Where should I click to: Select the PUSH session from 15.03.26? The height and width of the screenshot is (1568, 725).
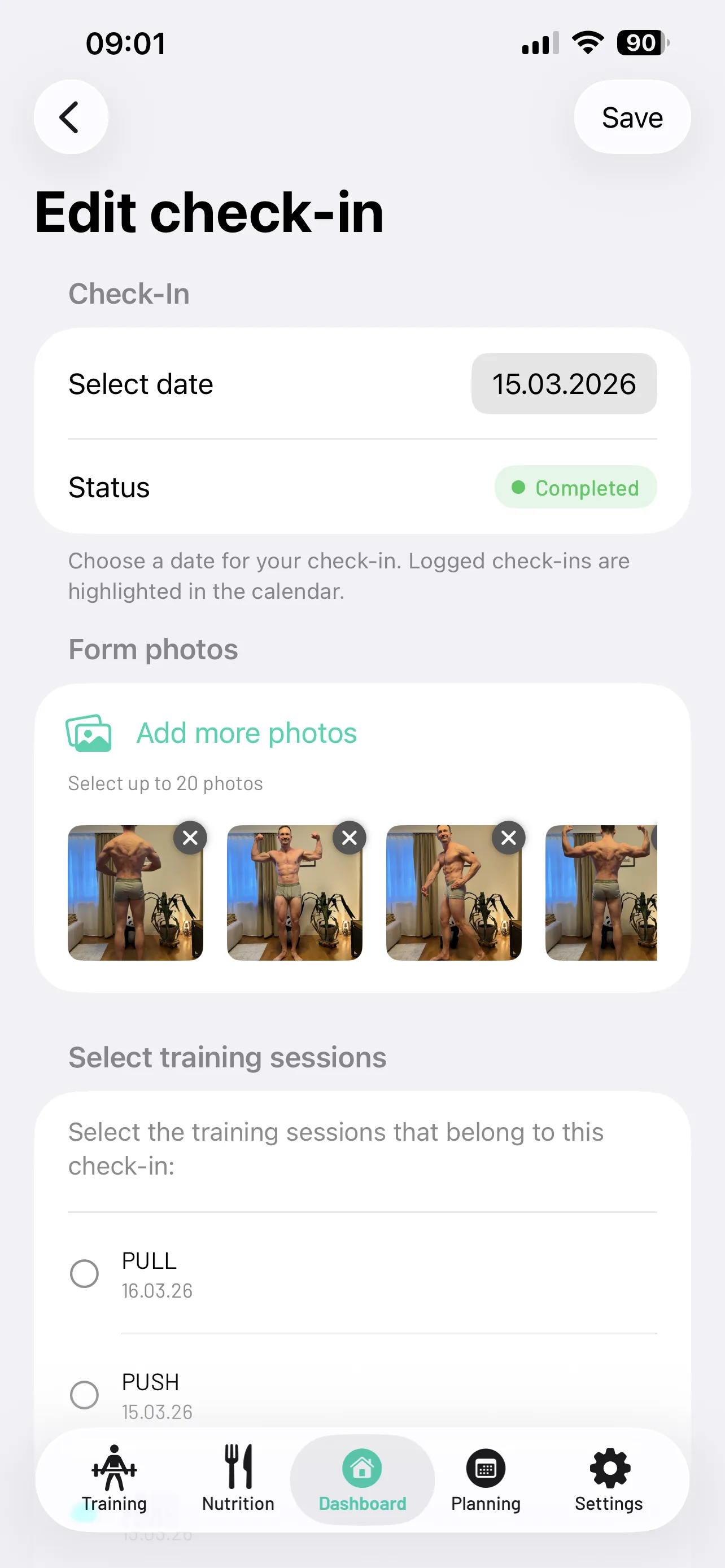click(85, 1395)
